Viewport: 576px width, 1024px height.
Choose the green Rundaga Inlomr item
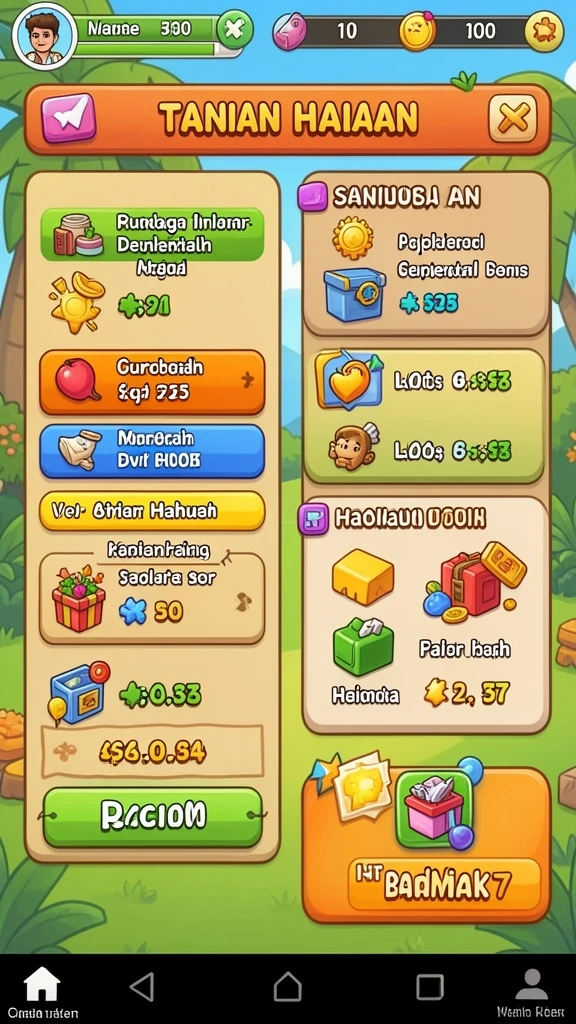pyautogui.click(x=152, y=235)
